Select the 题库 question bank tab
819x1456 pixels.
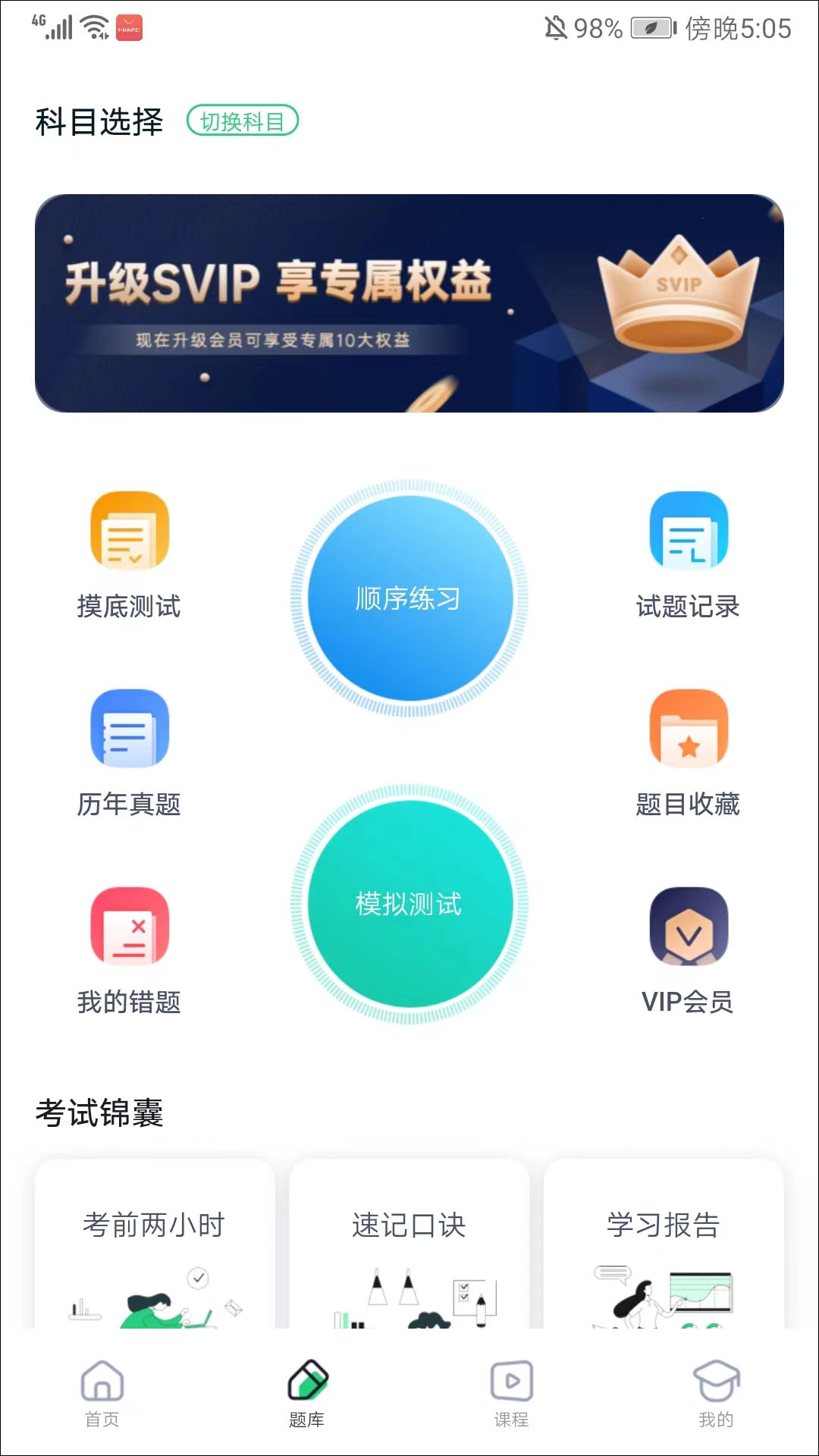[x=306, y=1395]
